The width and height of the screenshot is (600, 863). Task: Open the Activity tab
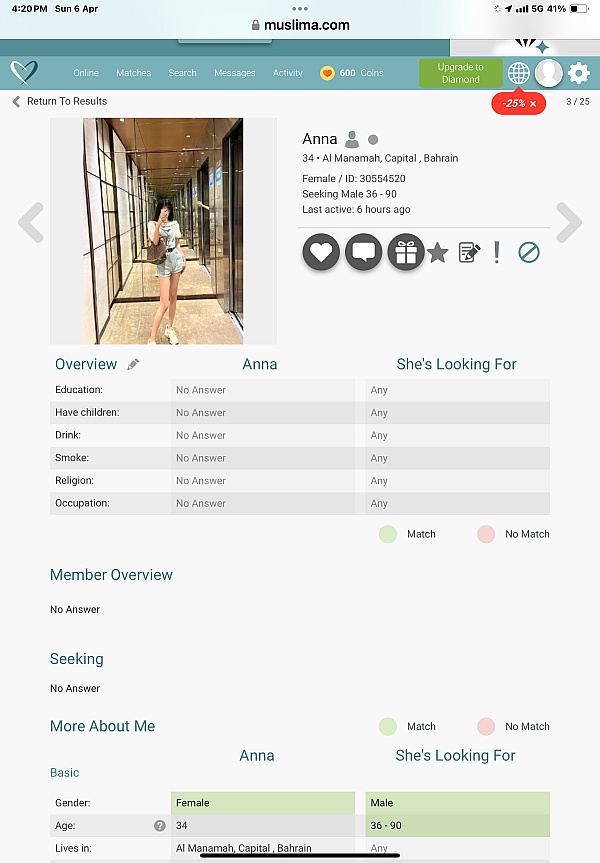[288, 73]
